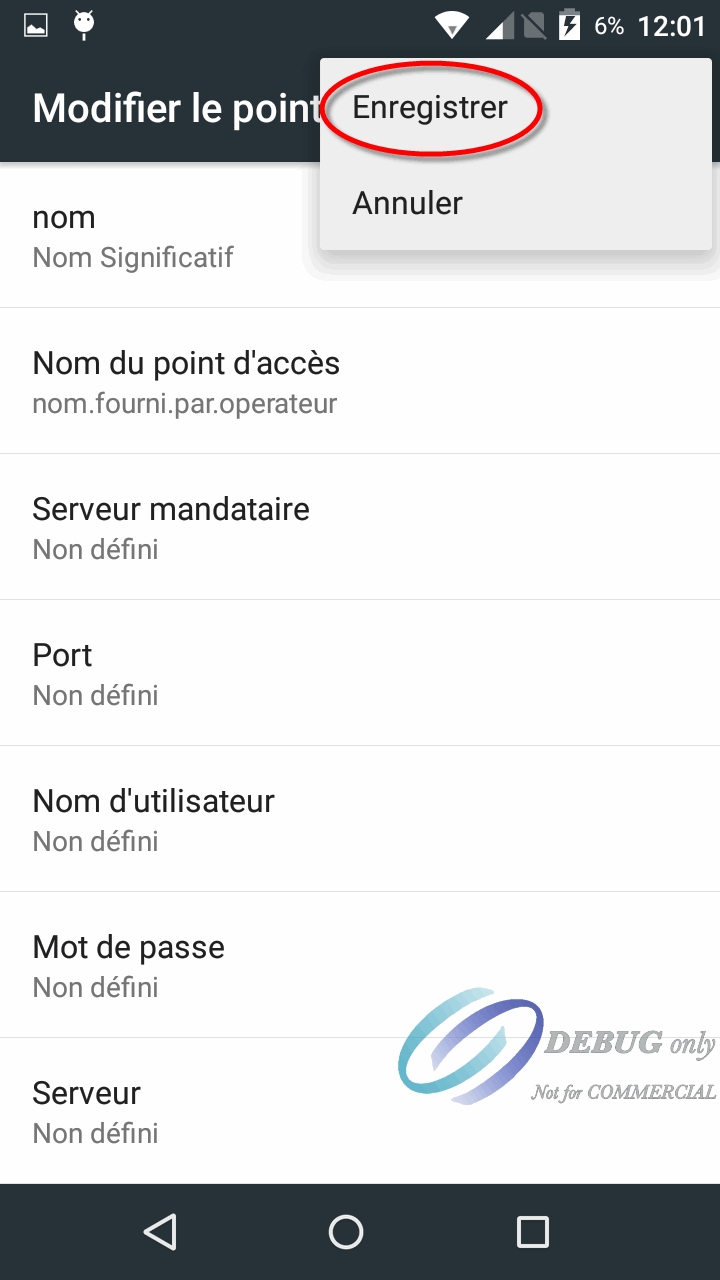This screenshot has width=720, height=1280.
Task: Select Annuler from the menu
Action: 407,203
